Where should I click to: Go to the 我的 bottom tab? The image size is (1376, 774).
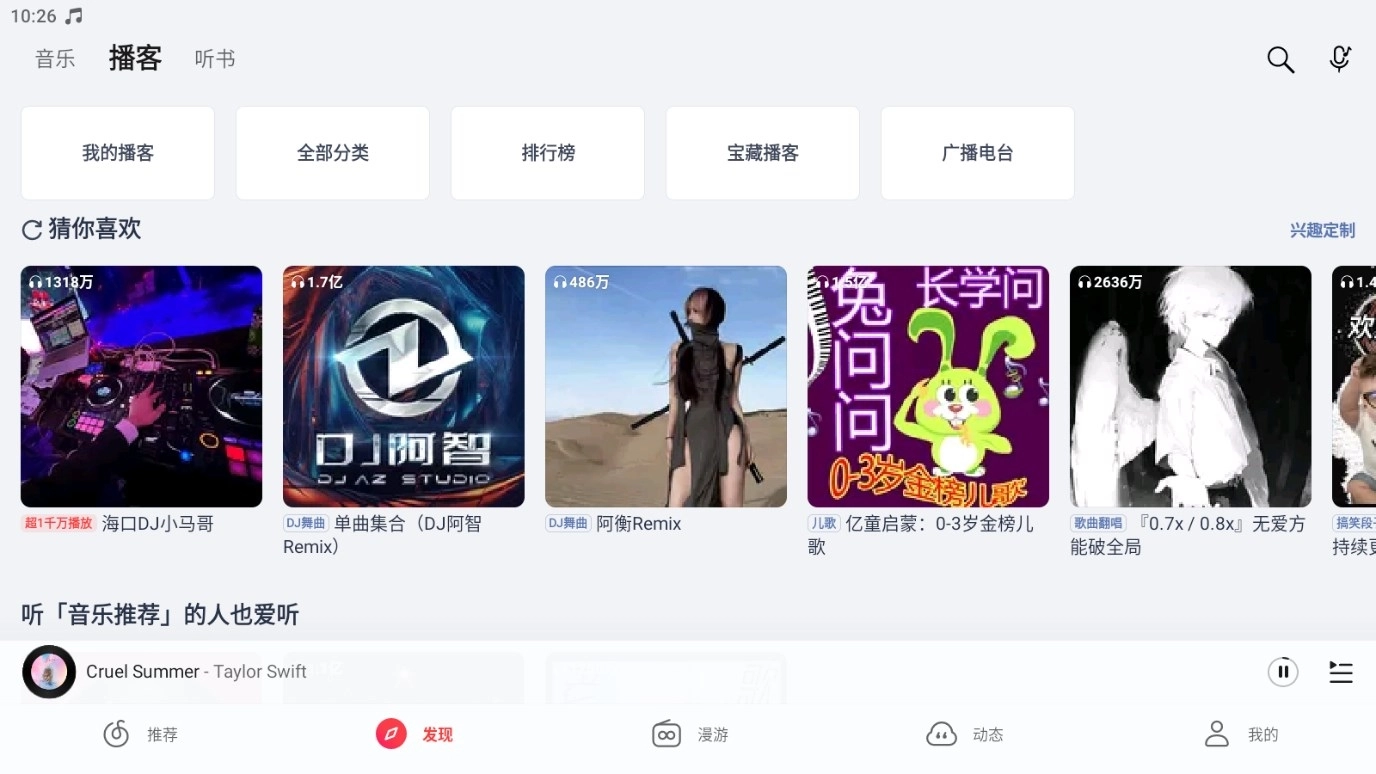click(x=1241, y=734)
